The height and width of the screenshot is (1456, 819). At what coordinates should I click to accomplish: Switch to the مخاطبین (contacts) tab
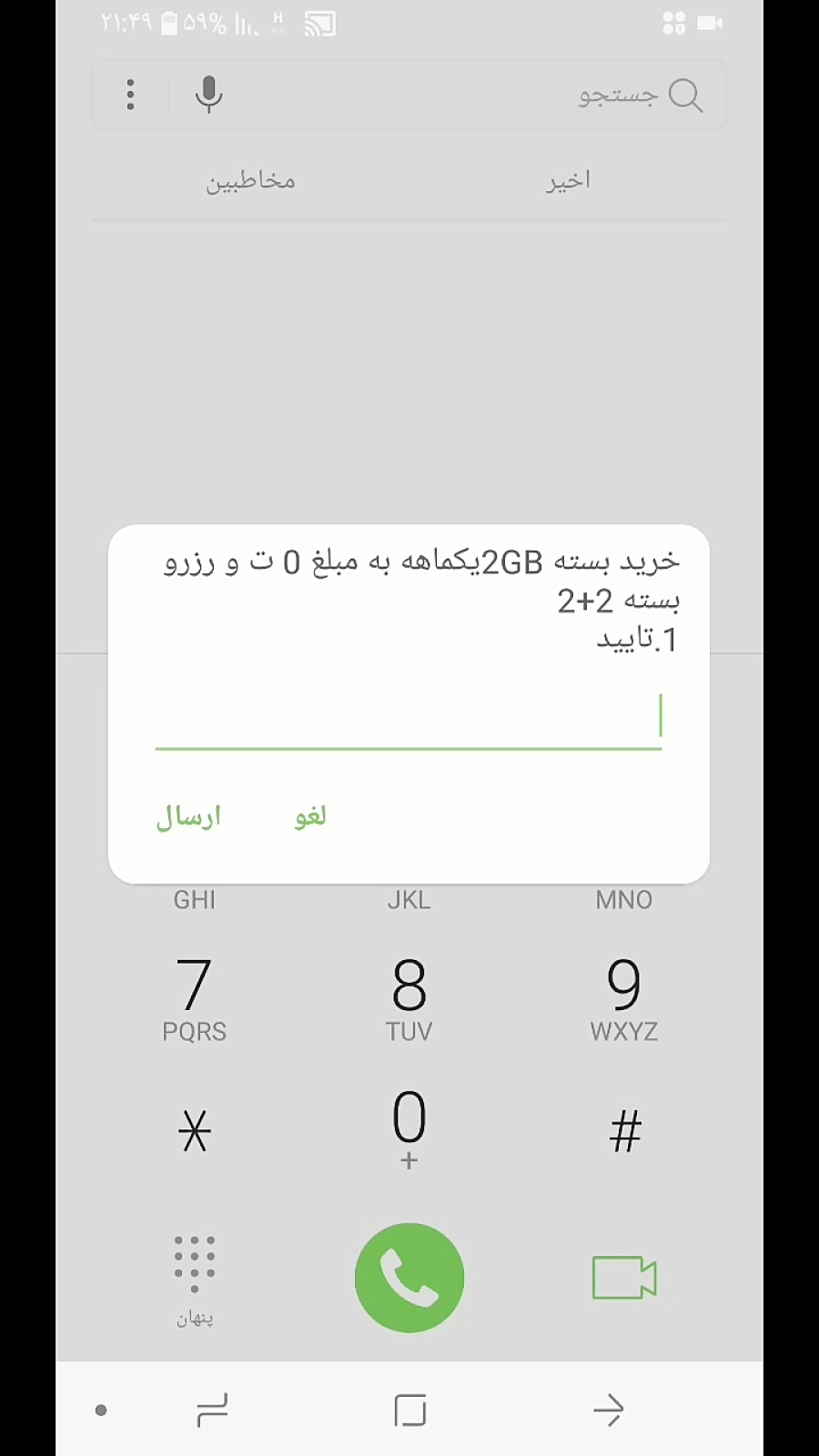(x=250, y=180)
